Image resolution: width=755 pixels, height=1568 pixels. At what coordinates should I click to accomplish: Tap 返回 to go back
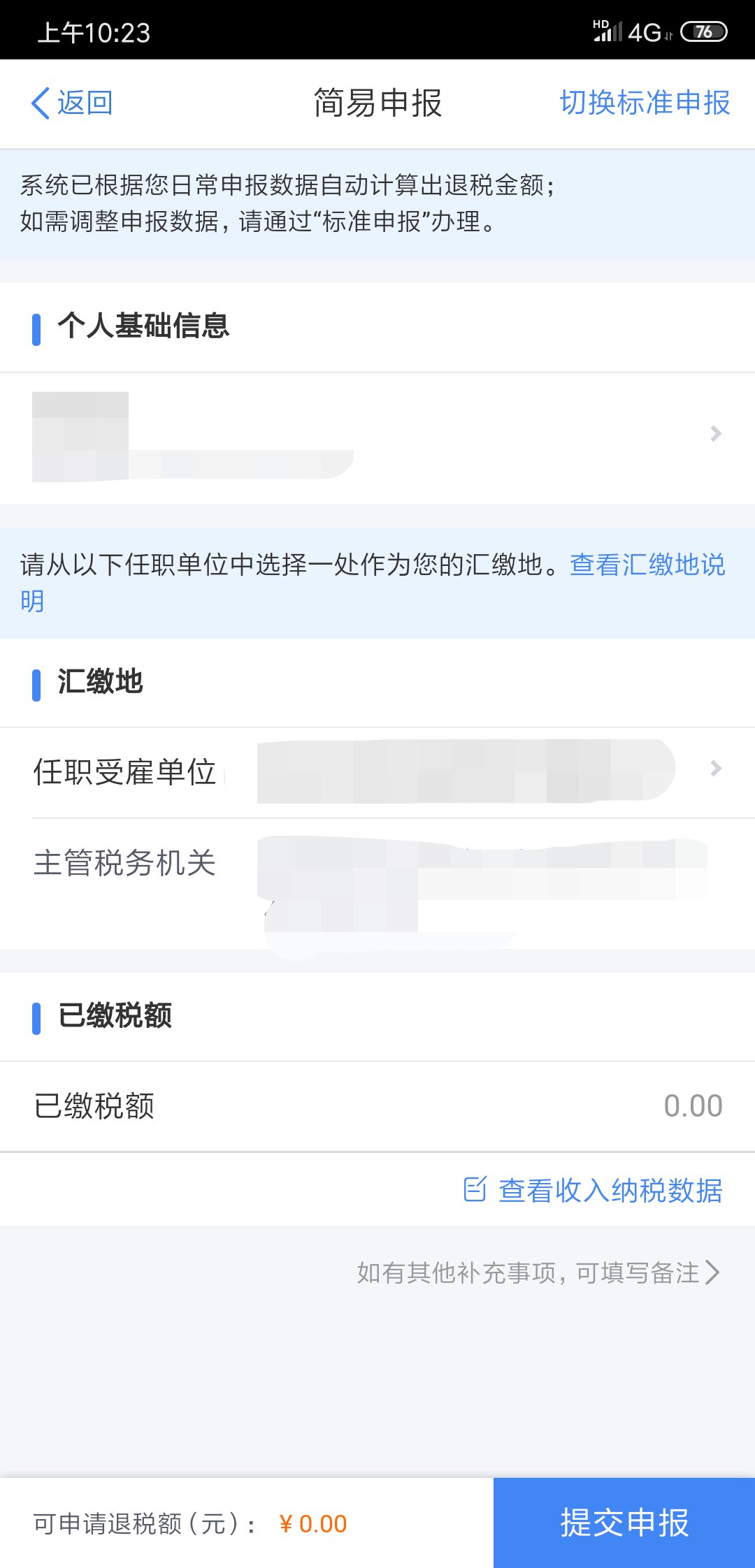(72, 103)
